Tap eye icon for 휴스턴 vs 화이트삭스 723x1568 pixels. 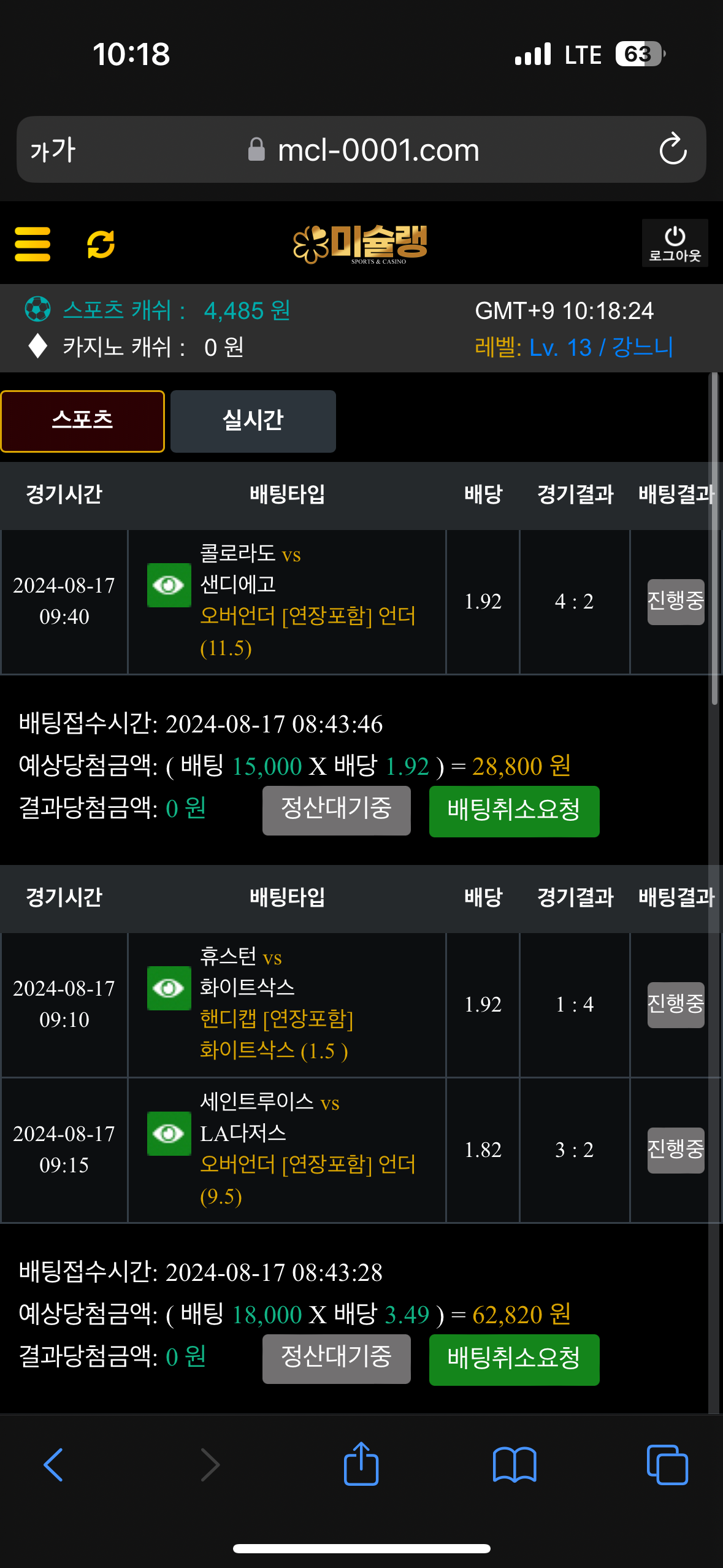[x=169, y=988]
